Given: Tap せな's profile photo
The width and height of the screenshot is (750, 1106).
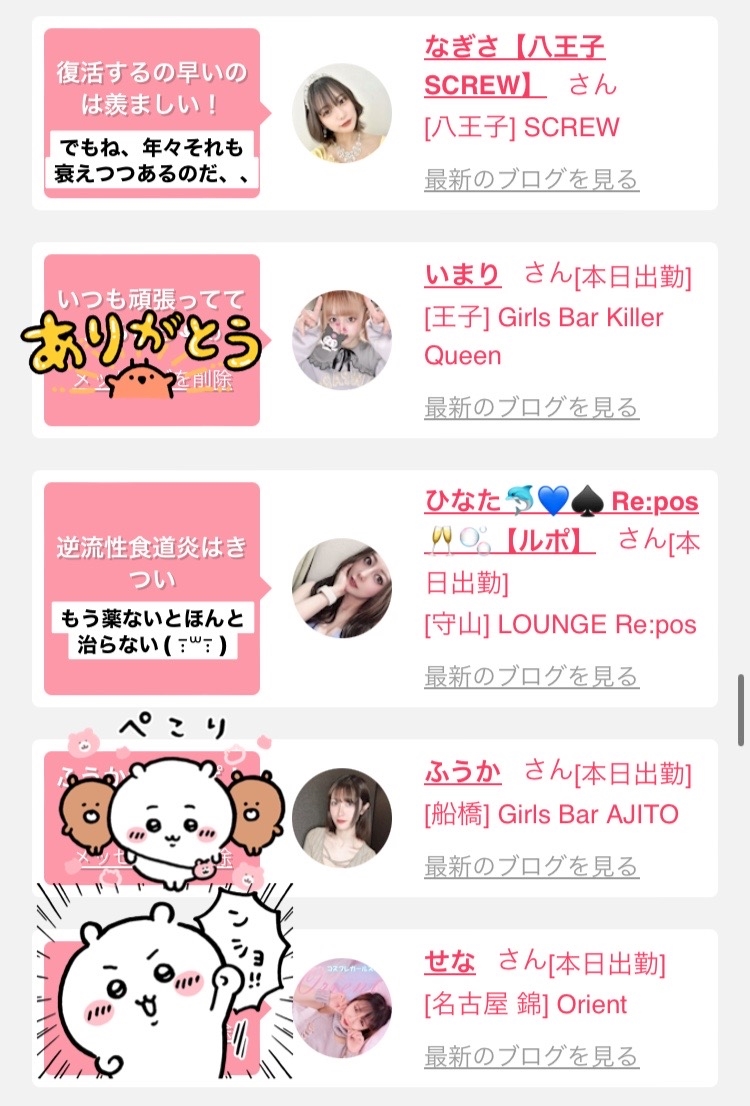Looking at the screenshot, I should (x=342, y=1009).
